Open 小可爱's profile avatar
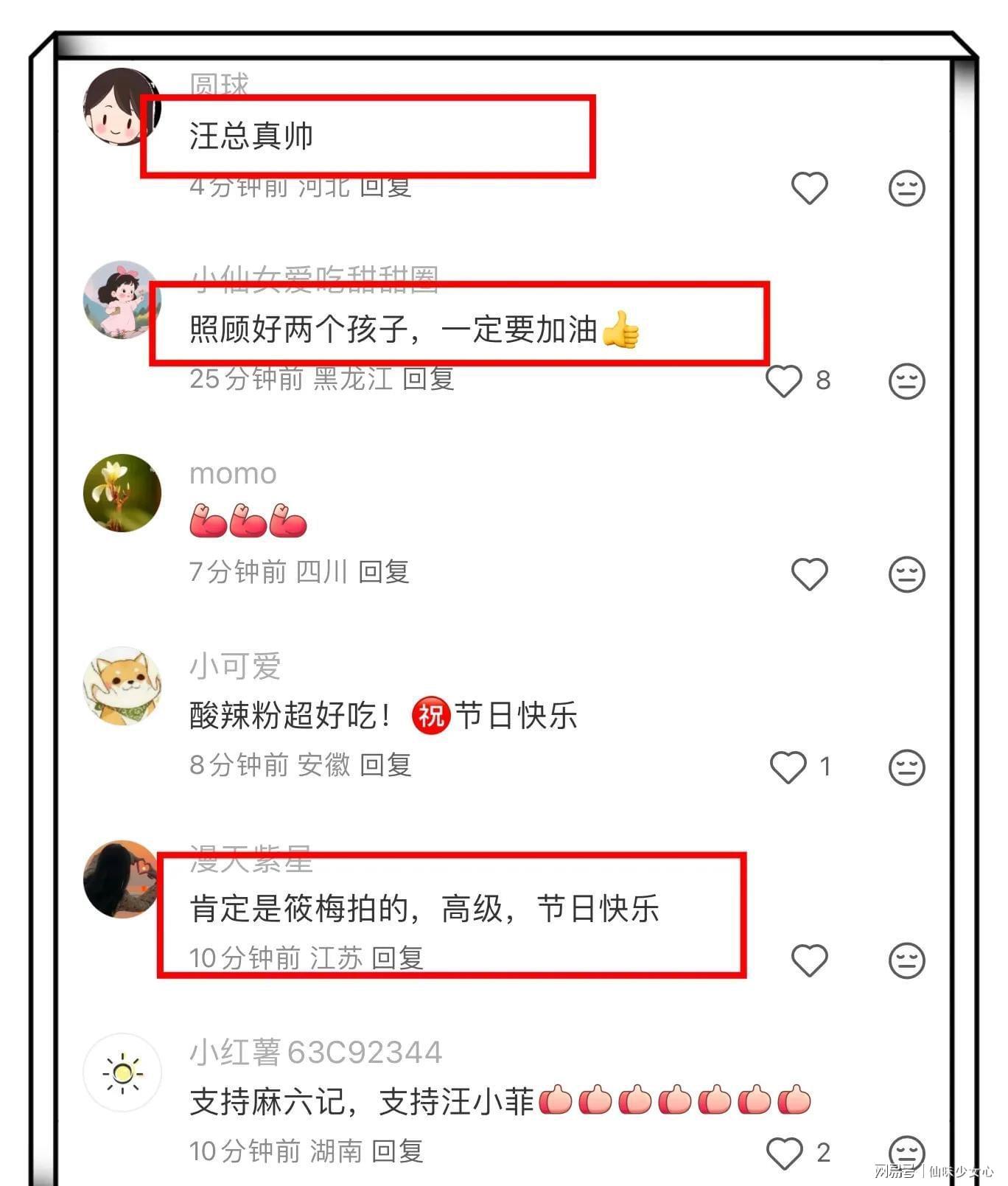Screen dimensions: 1008x1186 click(122, 686)
